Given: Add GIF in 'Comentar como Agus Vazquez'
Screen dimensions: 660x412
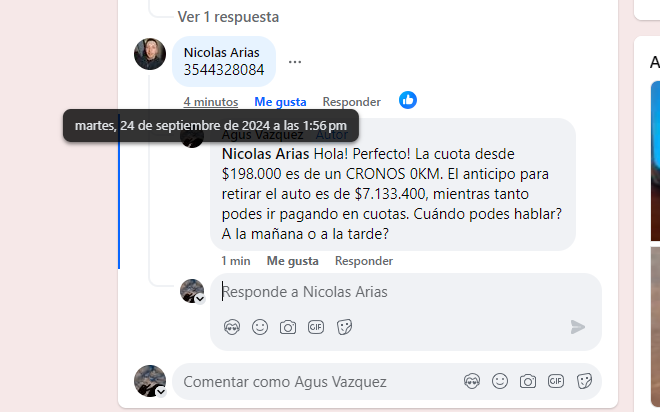Looking at the screenshot, I should click(556, 381).
